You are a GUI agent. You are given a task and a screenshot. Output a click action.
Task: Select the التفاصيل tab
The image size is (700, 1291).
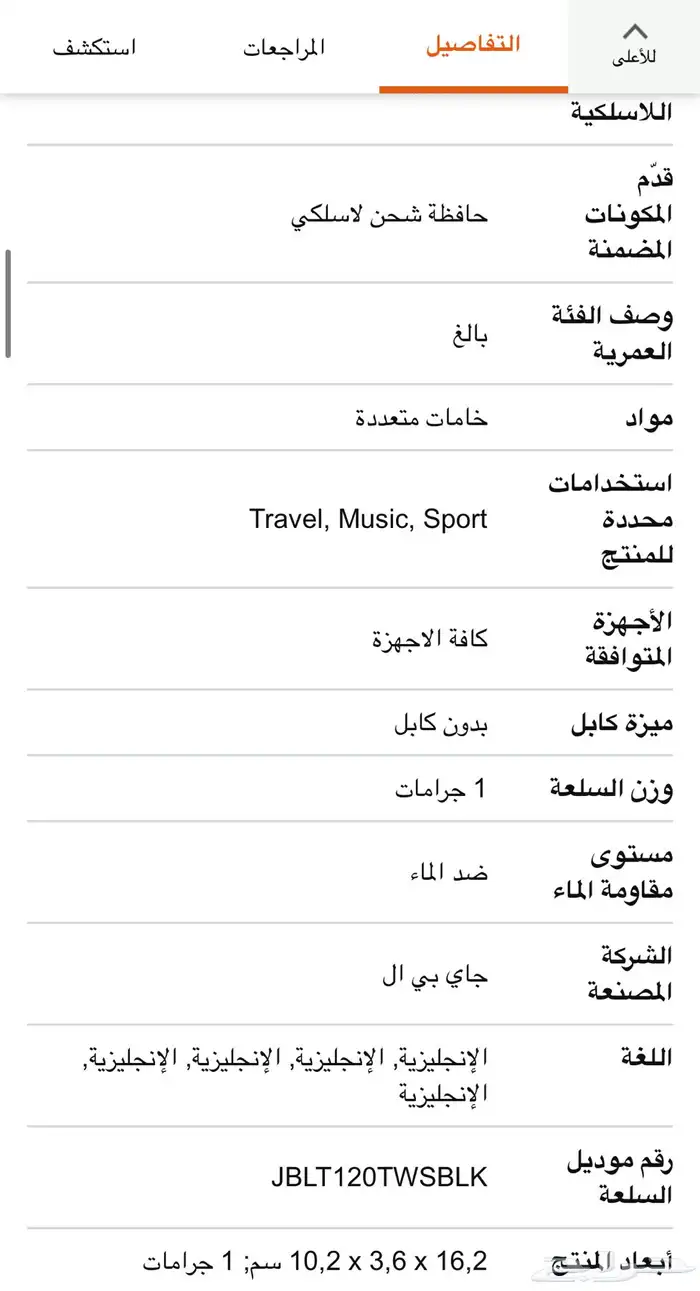coord(473,46)
